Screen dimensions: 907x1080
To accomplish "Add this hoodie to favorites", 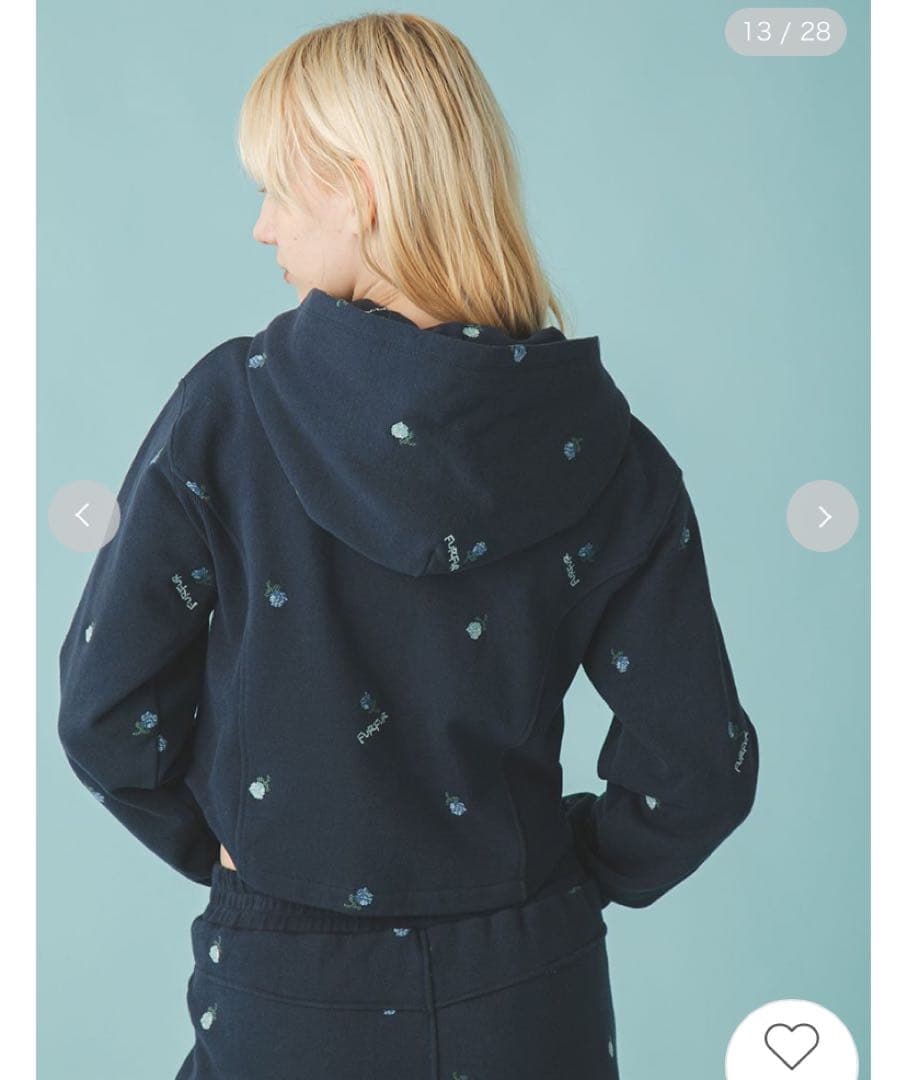I will [x=791, y=1045].
